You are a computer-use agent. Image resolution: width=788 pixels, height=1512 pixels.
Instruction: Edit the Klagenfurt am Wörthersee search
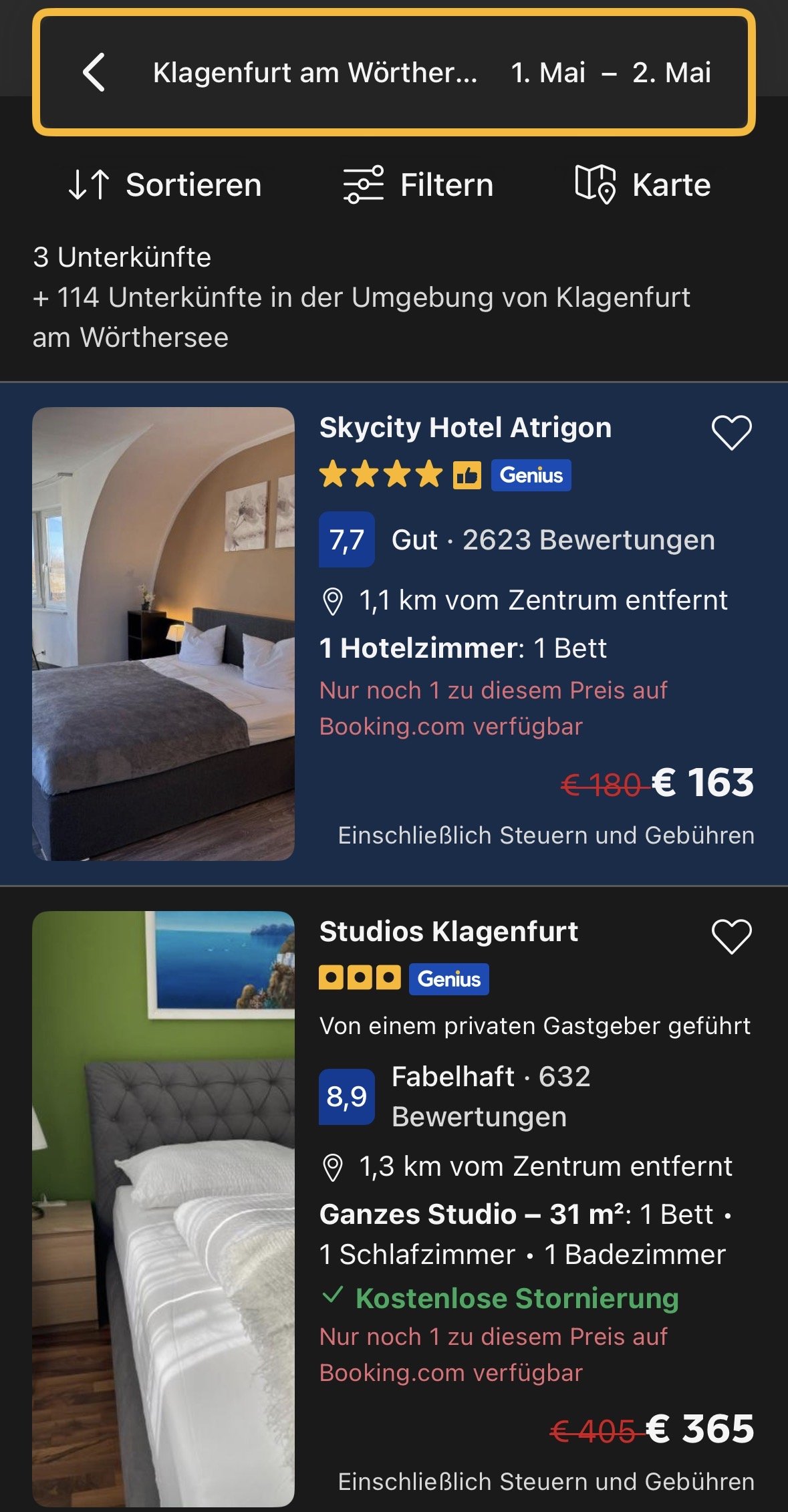coord(314,72)
